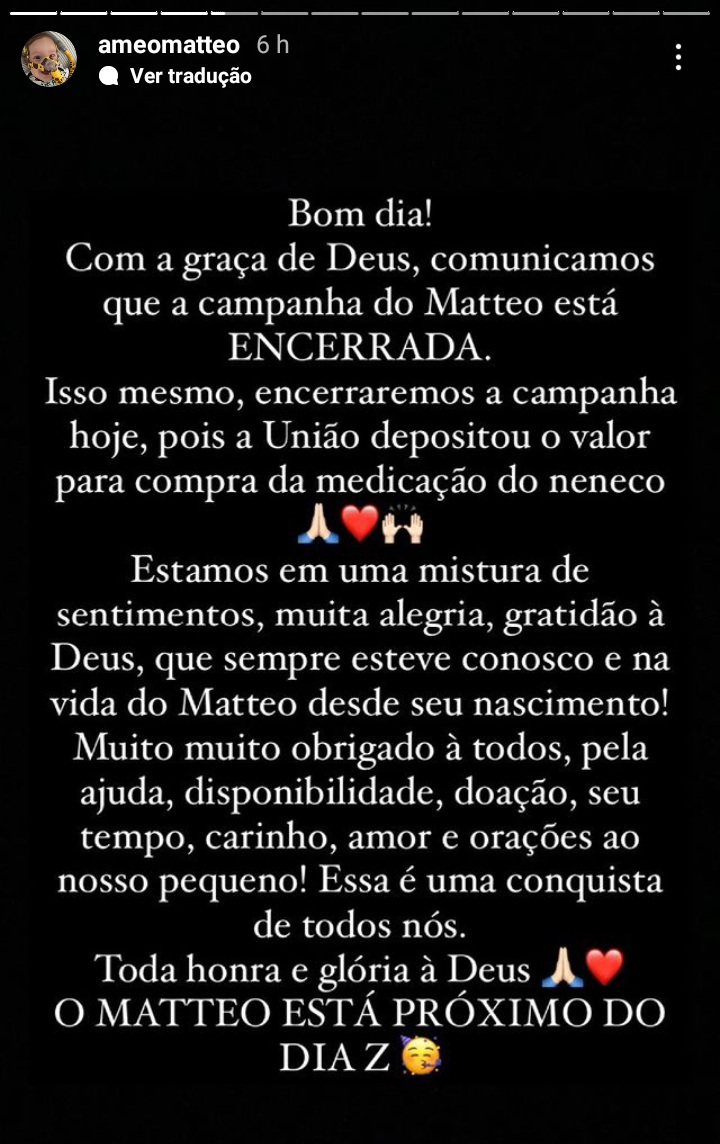Open the ameomatteo username link
Screen dimensions: 720x1144
(x=169, y=45)
